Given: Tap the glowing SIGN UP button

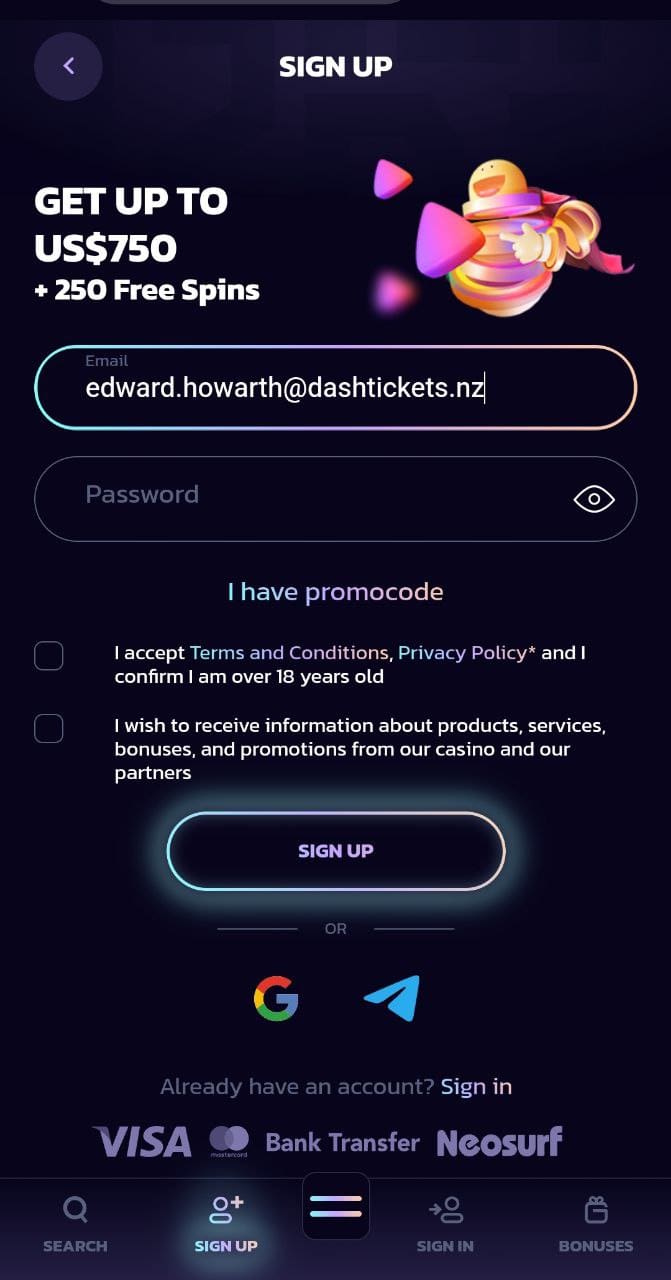Looking at the screenshot, I should click(335, 851).
